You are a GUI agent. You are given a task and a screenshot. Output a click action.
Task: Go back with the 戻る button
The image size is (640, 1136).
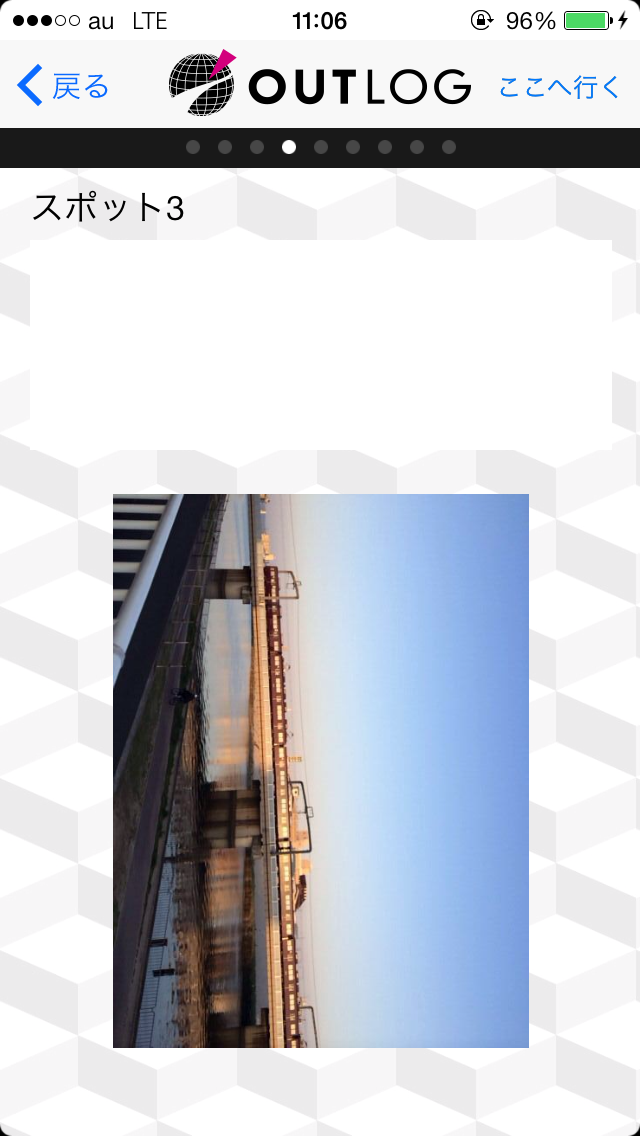[63, 86]
